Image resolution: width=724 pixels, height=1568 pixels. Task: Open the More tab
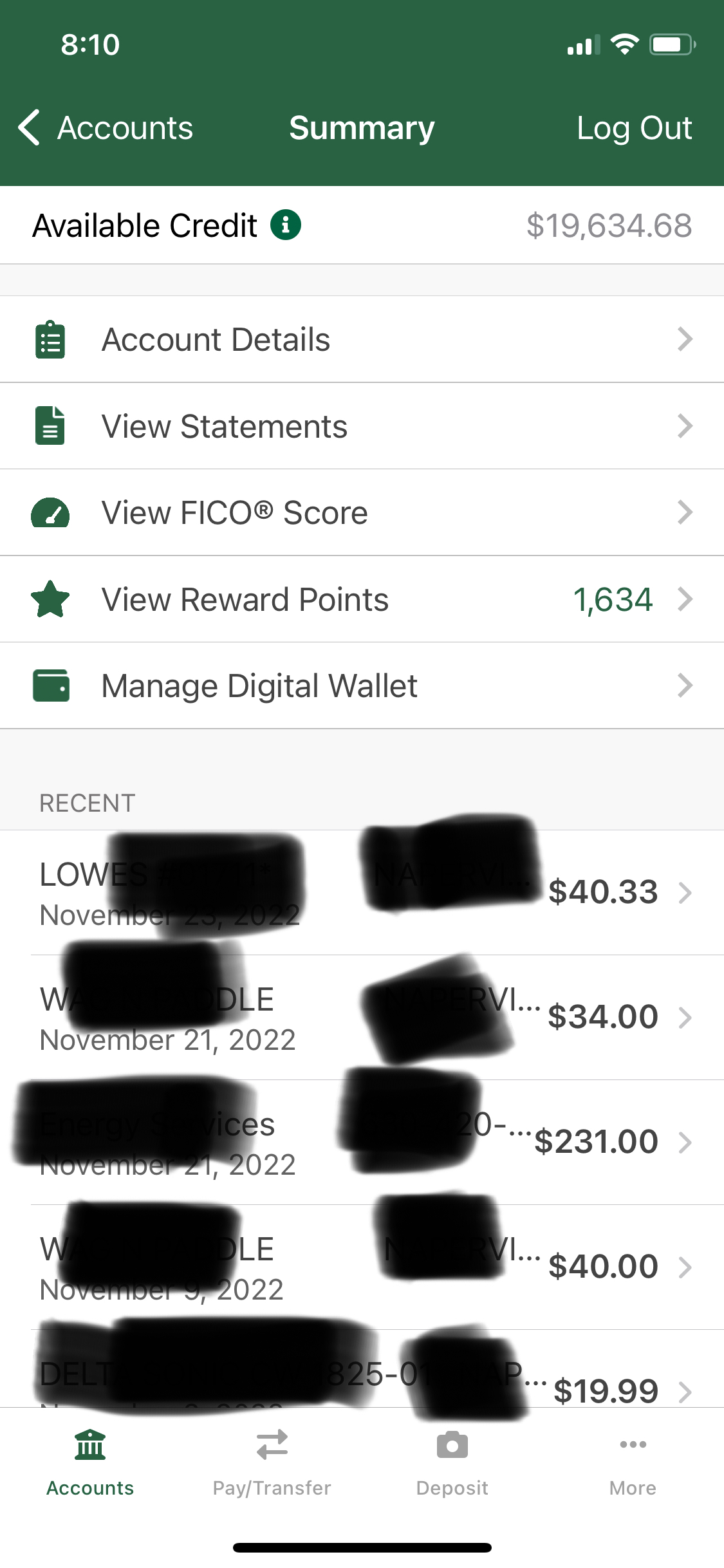tap(633, 1461)
